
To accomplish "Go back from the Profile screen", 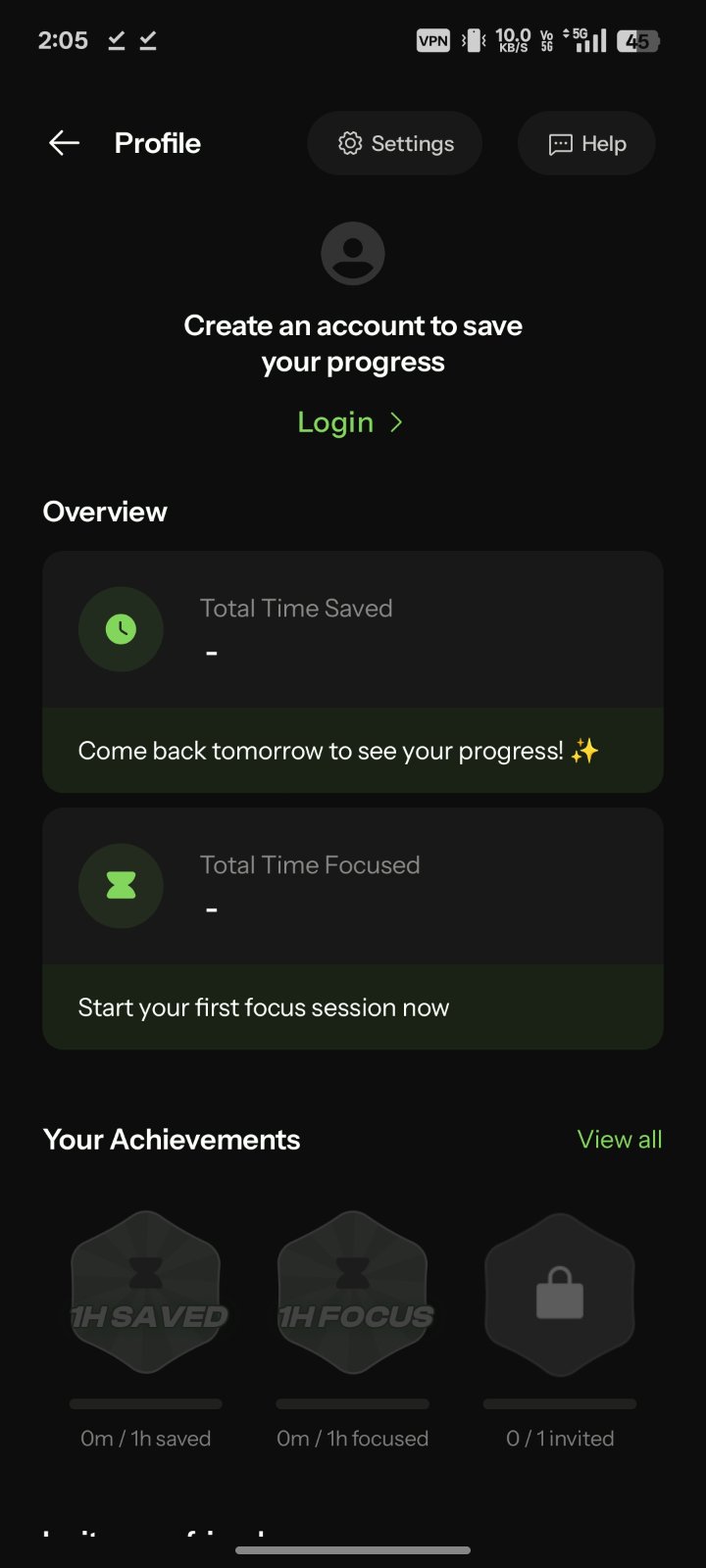I will click(x=64, y=143).
